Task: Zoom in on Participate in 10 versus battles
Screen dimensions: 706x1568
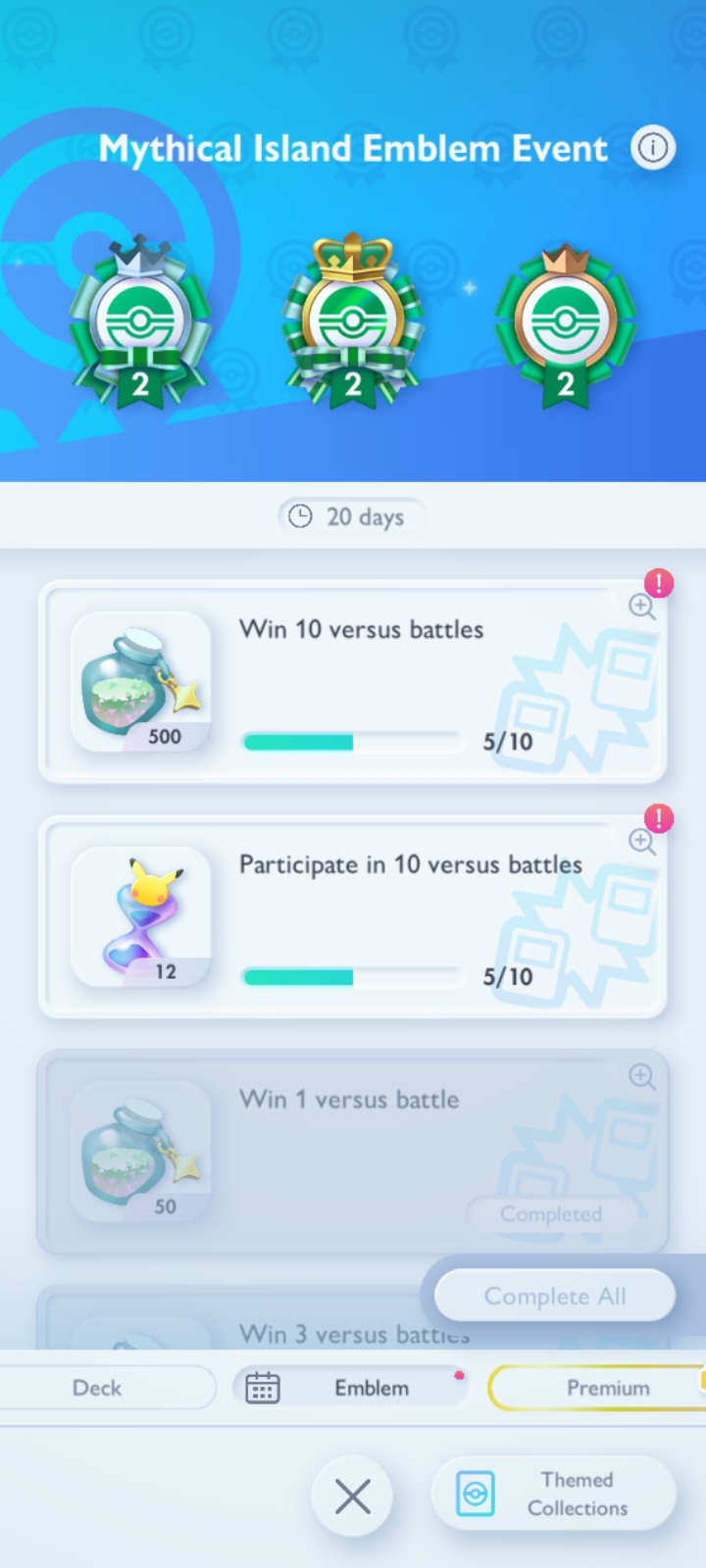Action: (642, 841)
